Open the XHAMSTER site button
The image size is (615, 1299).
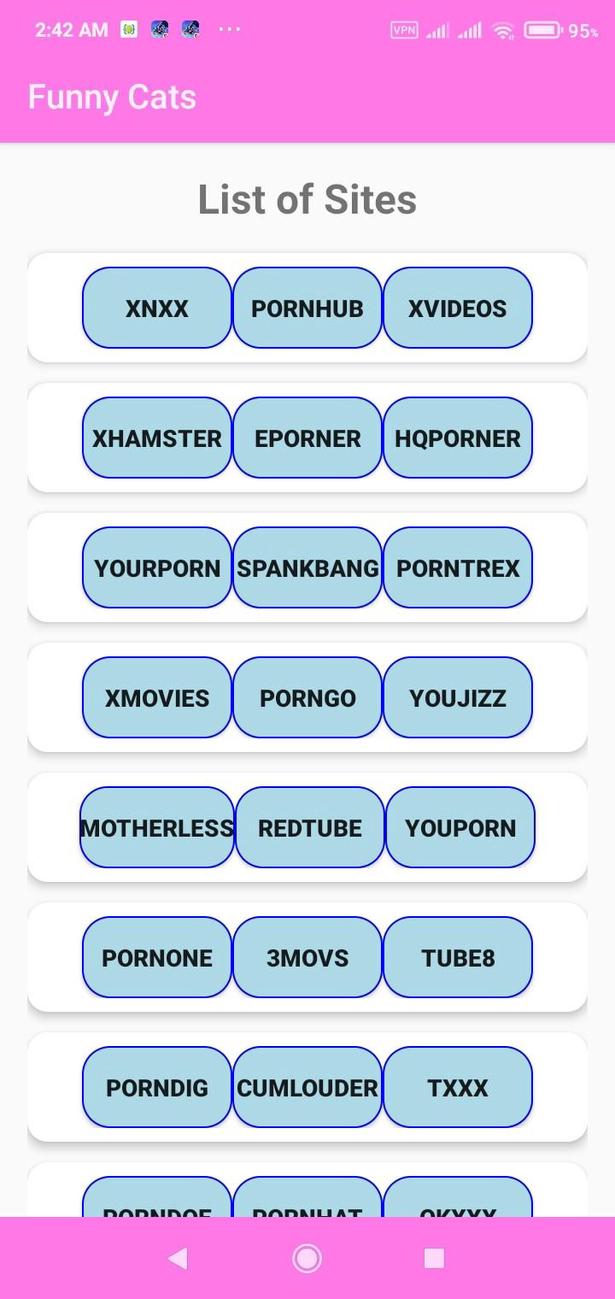pos(157,438)
